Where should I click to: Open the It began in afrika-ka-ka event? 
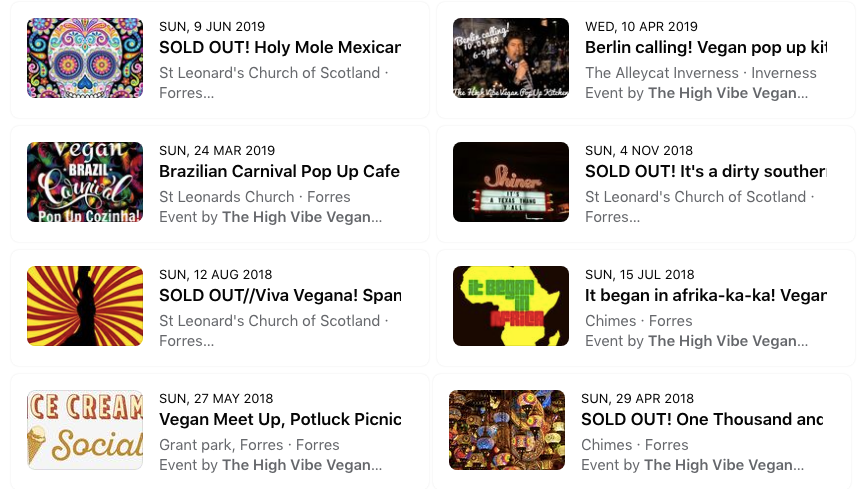pyautogui.click(x=705, y=296)
